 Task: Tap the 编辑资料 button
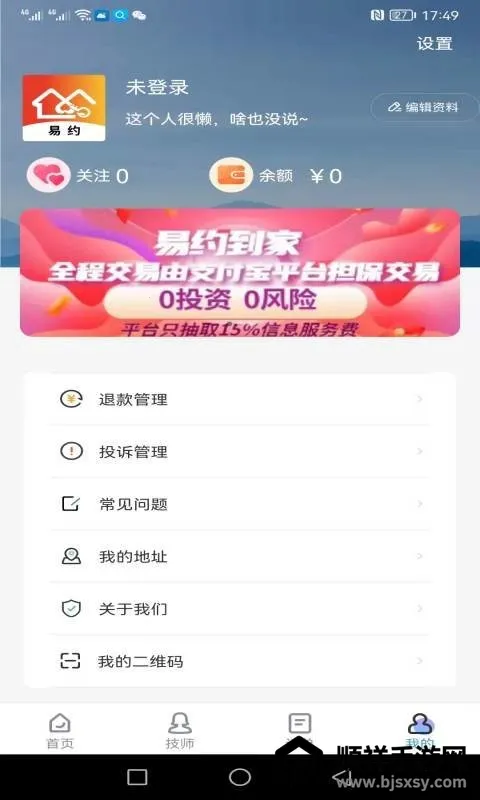[424, 107]
